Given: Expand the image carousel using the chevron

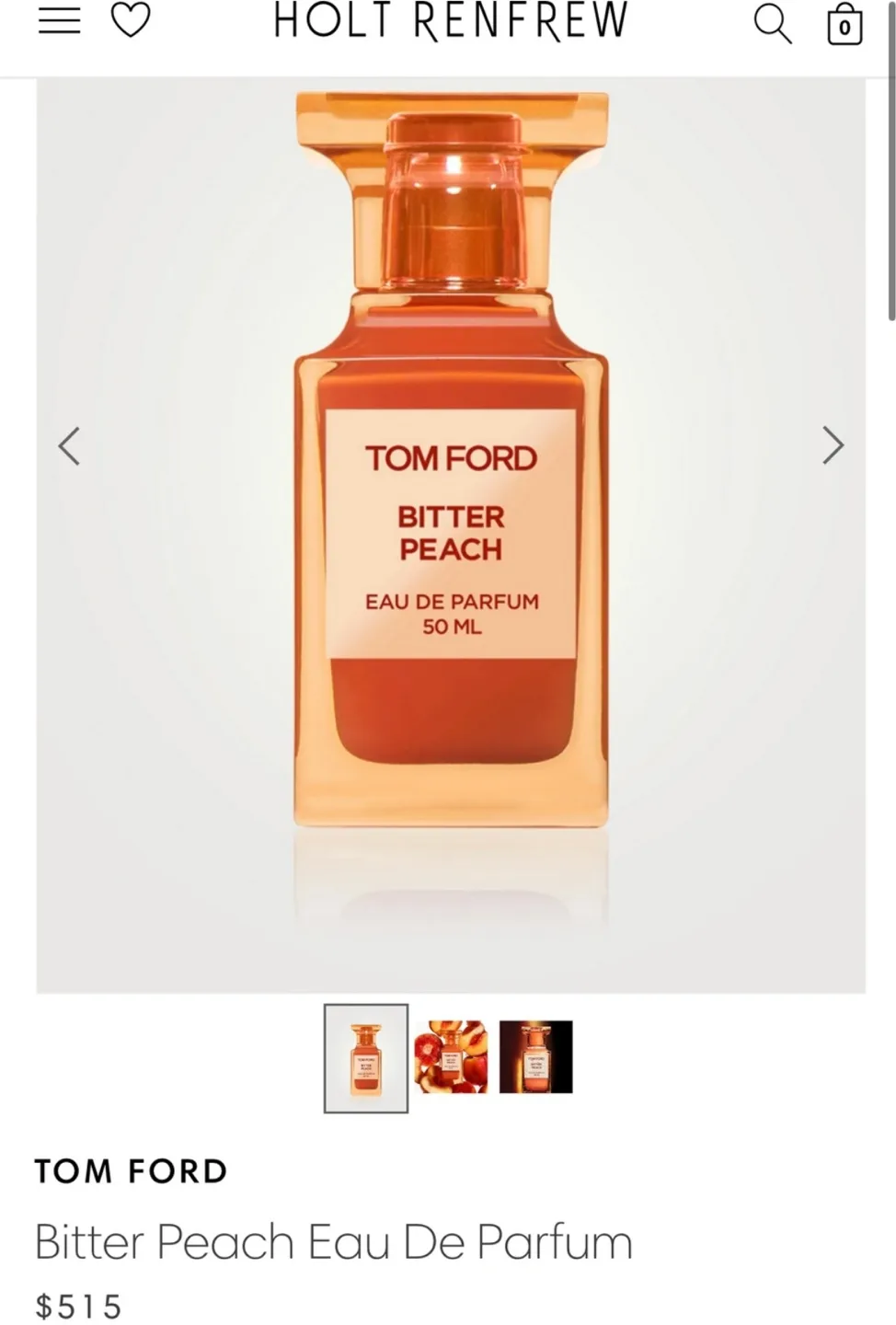Looking at the screenshot, I should pos(831,445).
